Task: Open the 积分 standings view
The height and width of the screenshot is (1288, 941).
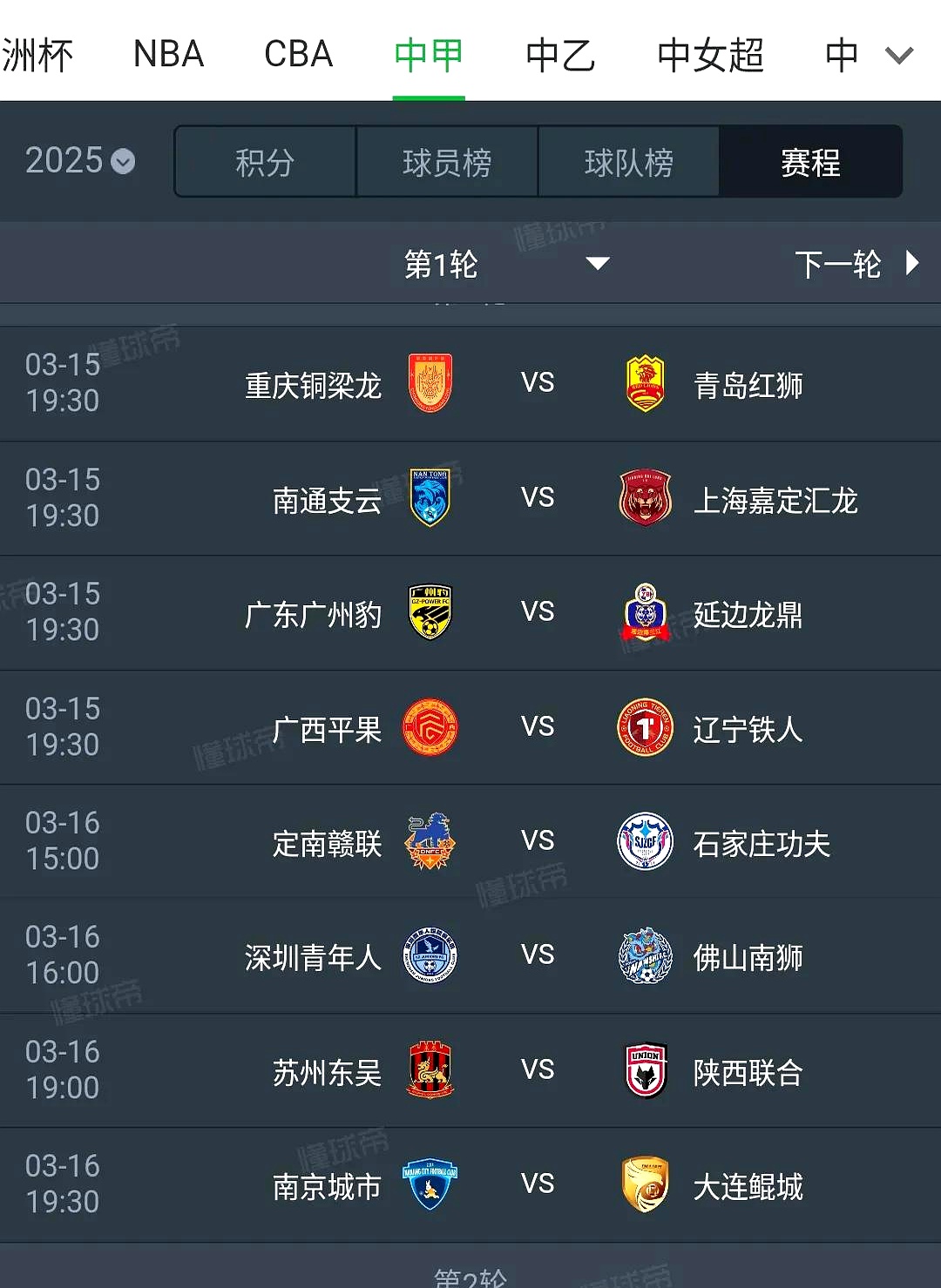Action: pos(264,161)
